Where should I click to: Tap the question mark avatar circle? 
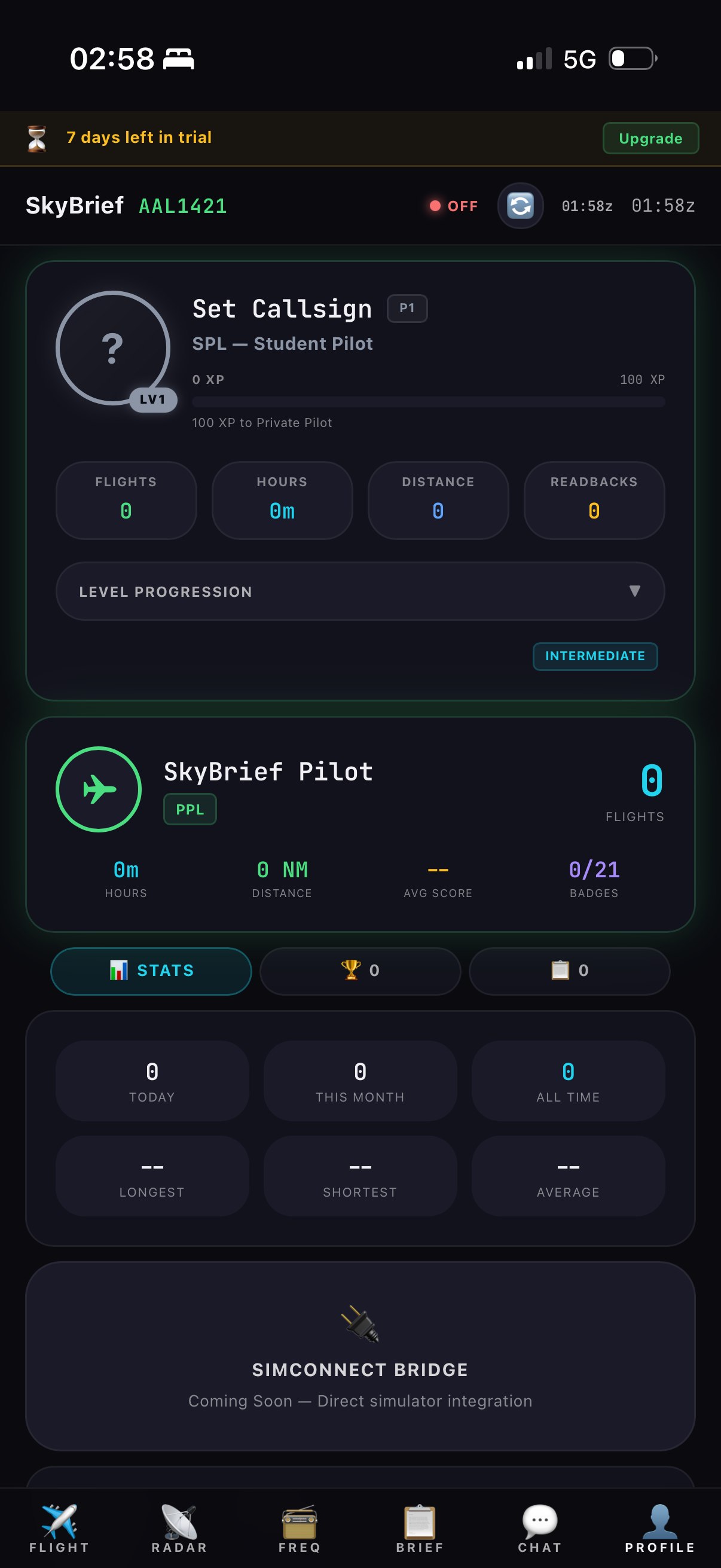112,348
